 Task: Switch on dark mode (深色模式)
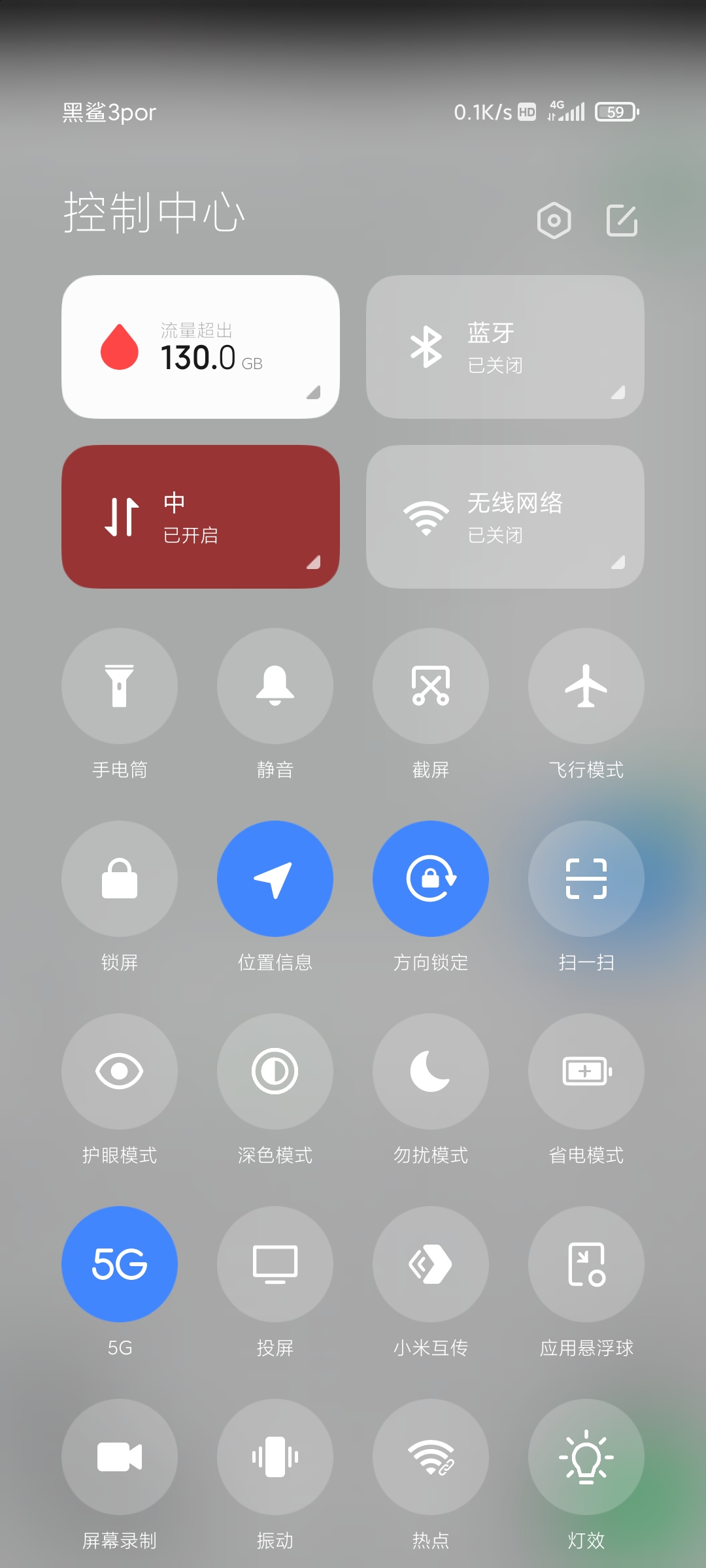pos(275,1071)
